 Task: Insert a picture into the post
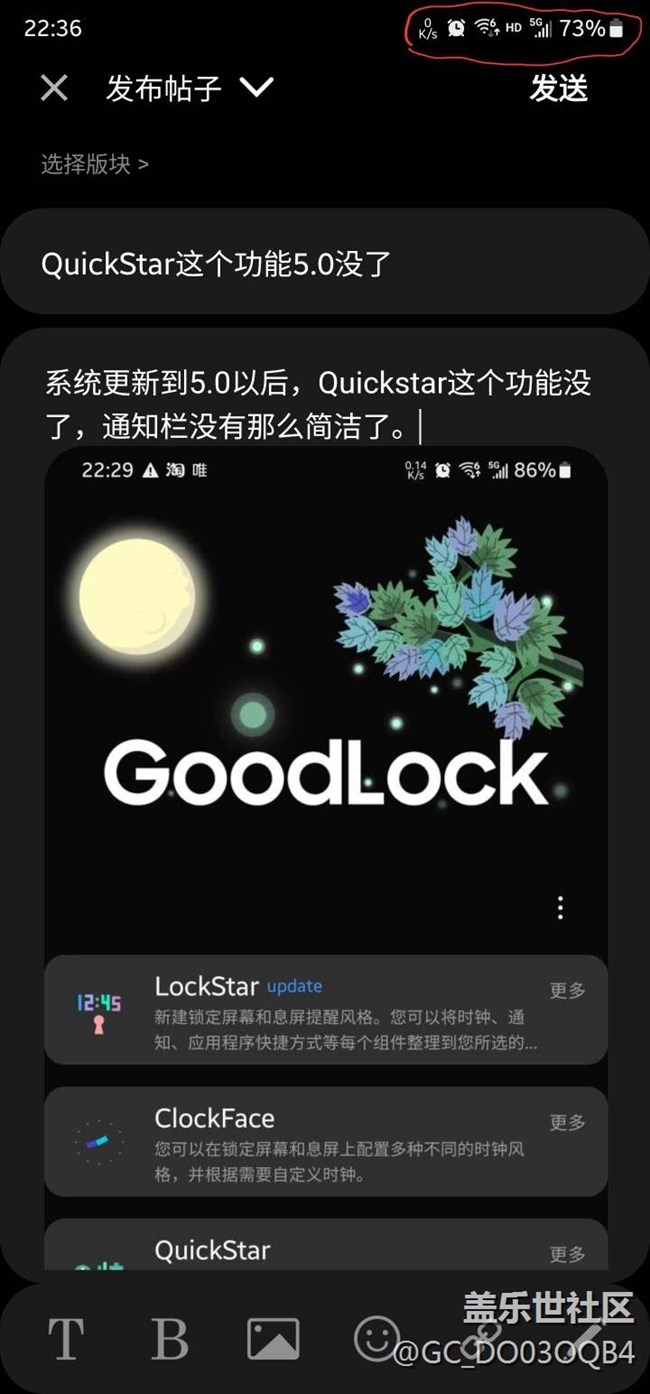pyautogui.click(x=273, y=1338)
